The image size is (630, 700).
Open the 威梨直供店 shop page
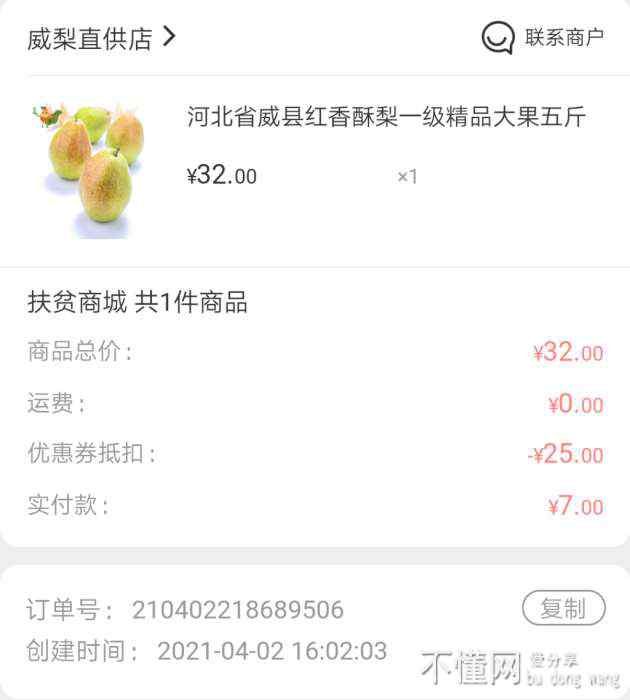click(x=101, y=38)
